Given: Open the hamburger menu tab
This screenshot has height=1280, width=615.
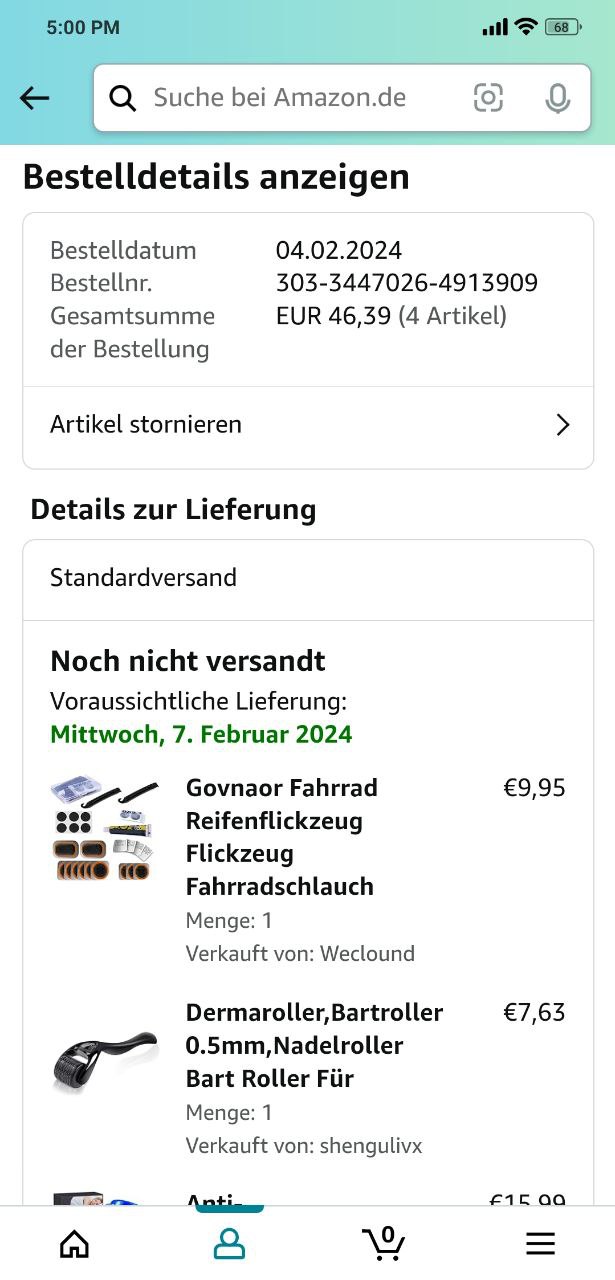Looking at the screenshot, I should pos(540,1243).
